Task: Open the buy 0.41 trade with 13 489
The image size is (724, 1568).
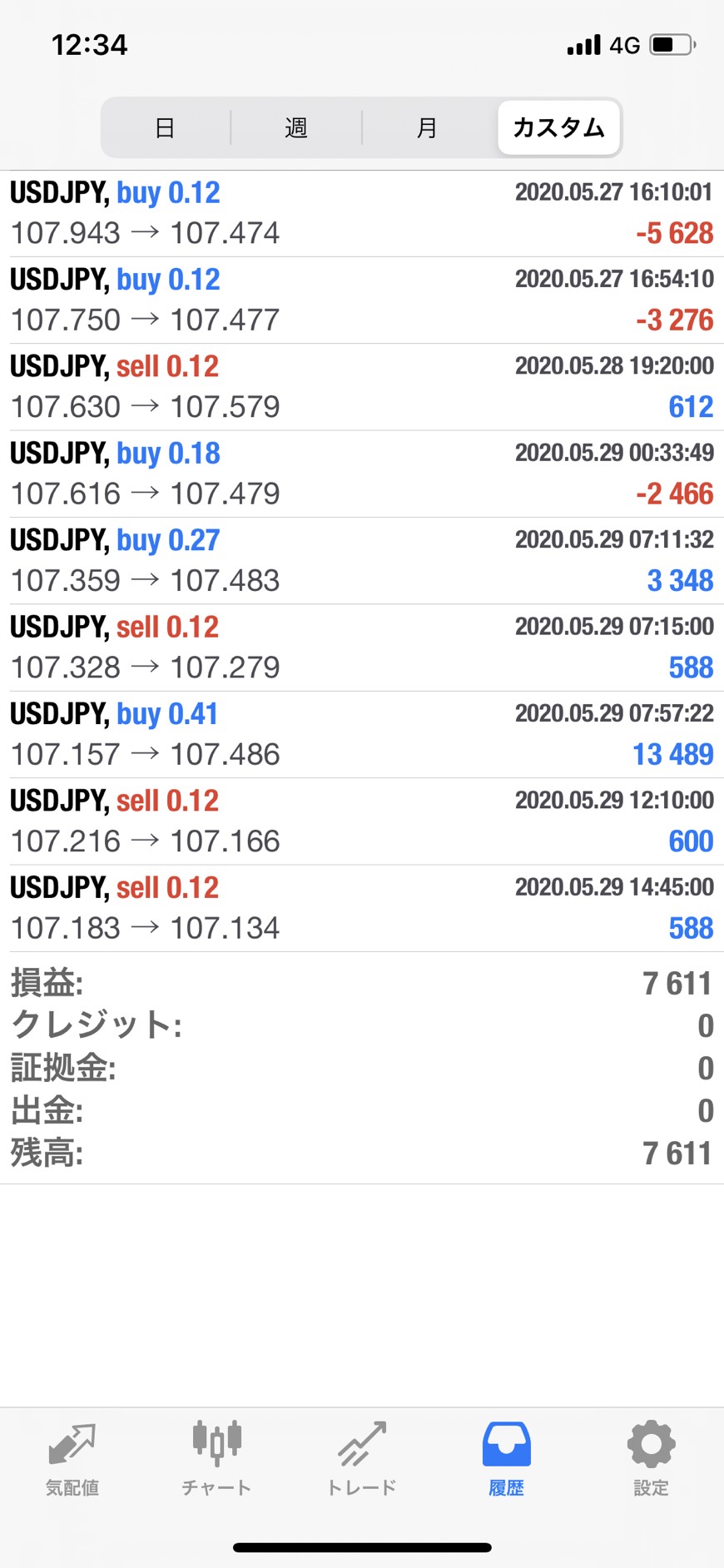Action: point(362,735)
